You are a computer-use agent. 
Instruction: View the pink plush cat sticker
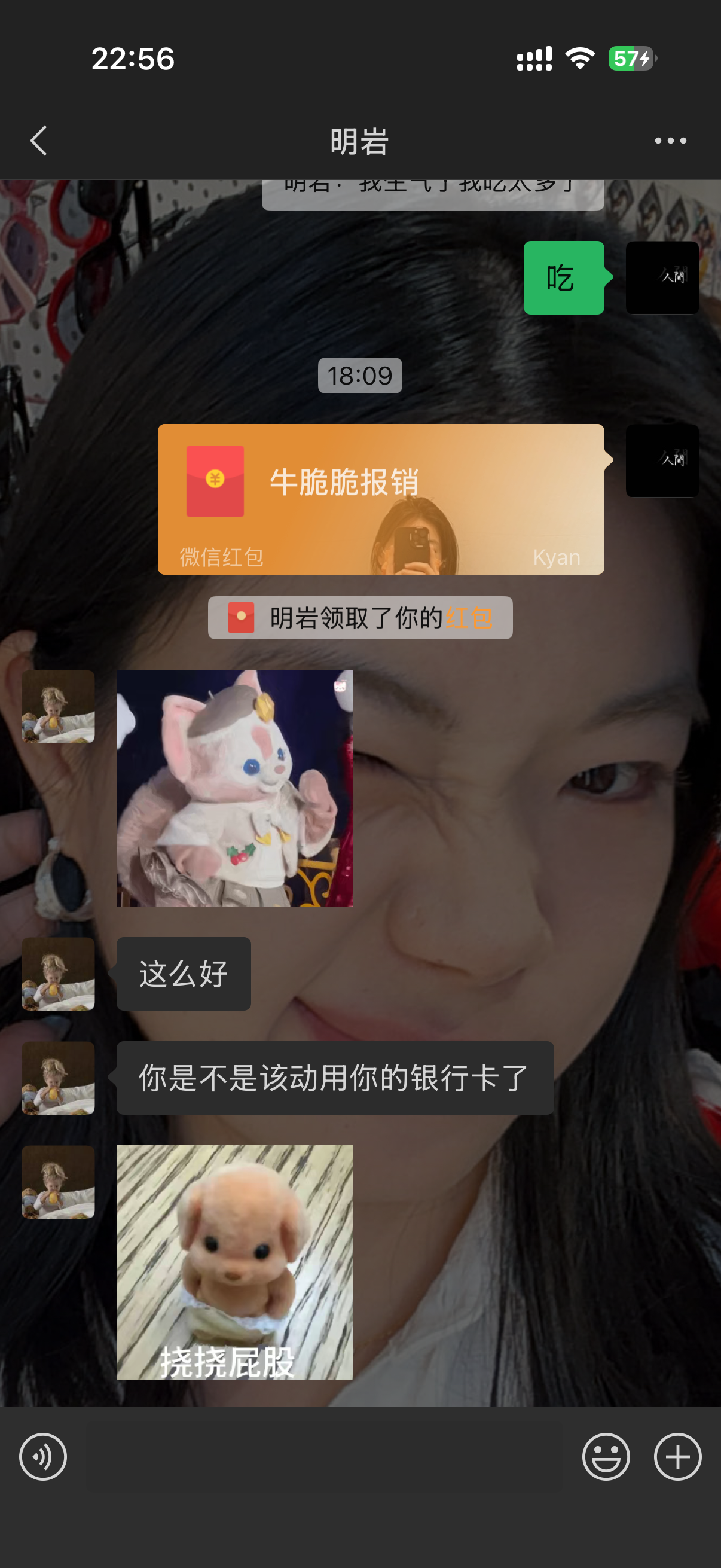[x=234, y=788]
